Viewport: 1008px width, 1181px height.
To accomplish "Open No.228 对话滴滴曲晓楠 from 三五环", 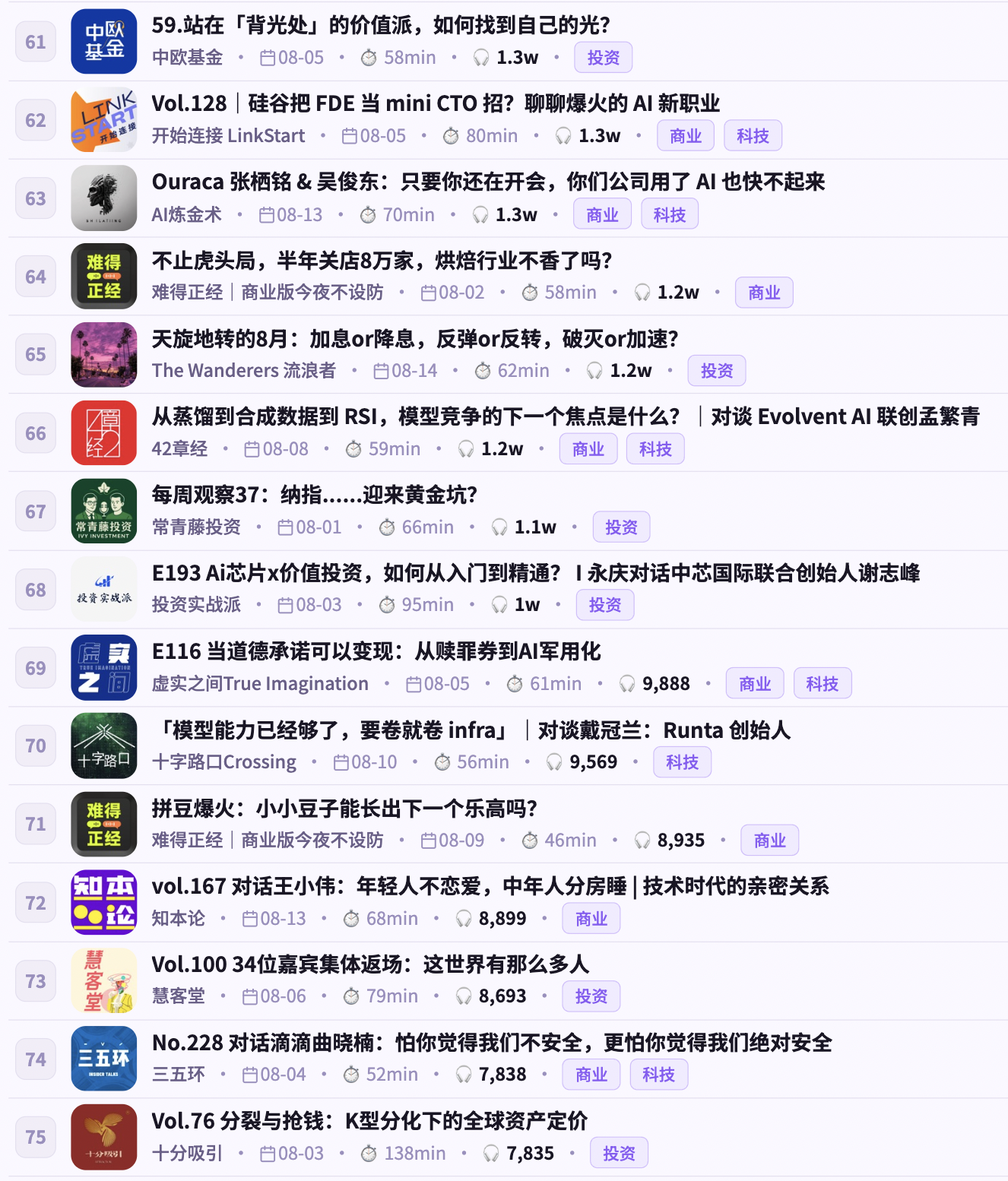I will (492, 1043).
